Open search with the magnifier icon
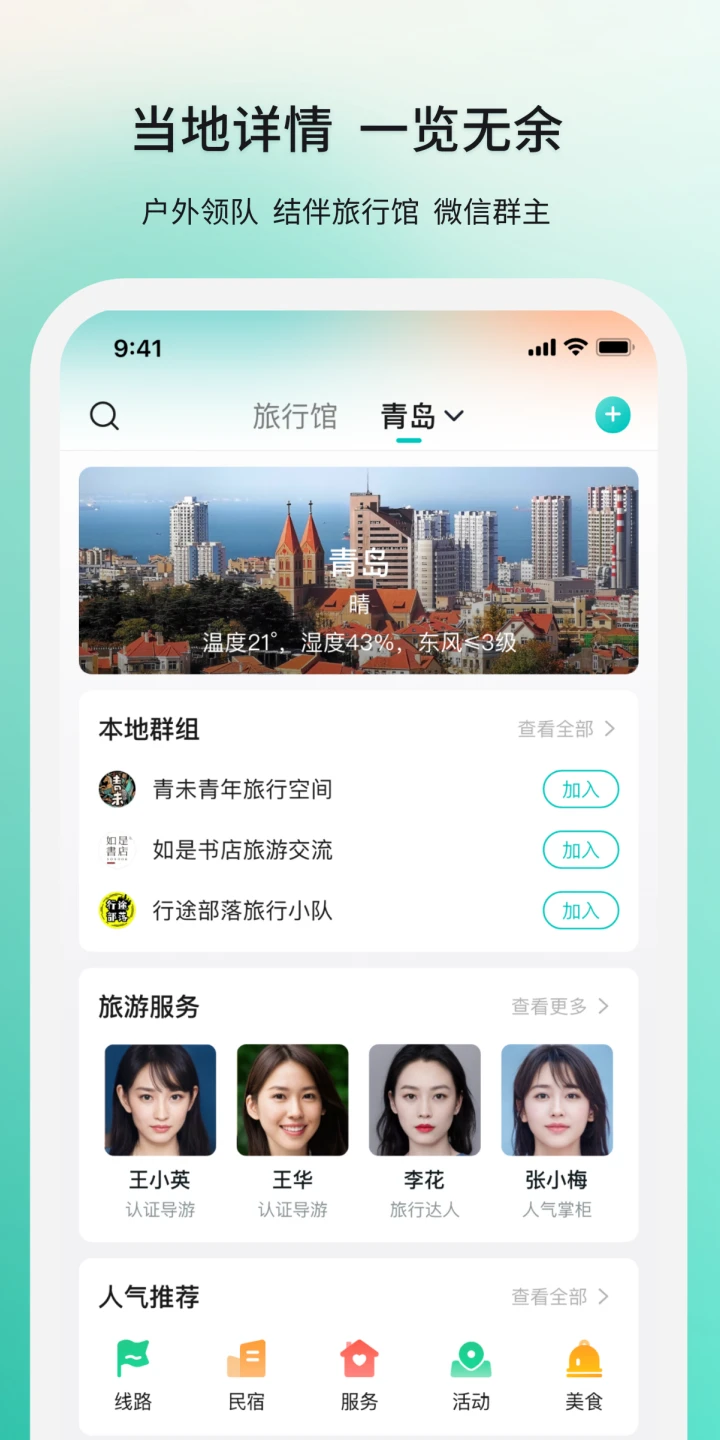Image resolution: width=720 pixels, height=1440 pixels. pyautogui.click(x=104, y=416)
